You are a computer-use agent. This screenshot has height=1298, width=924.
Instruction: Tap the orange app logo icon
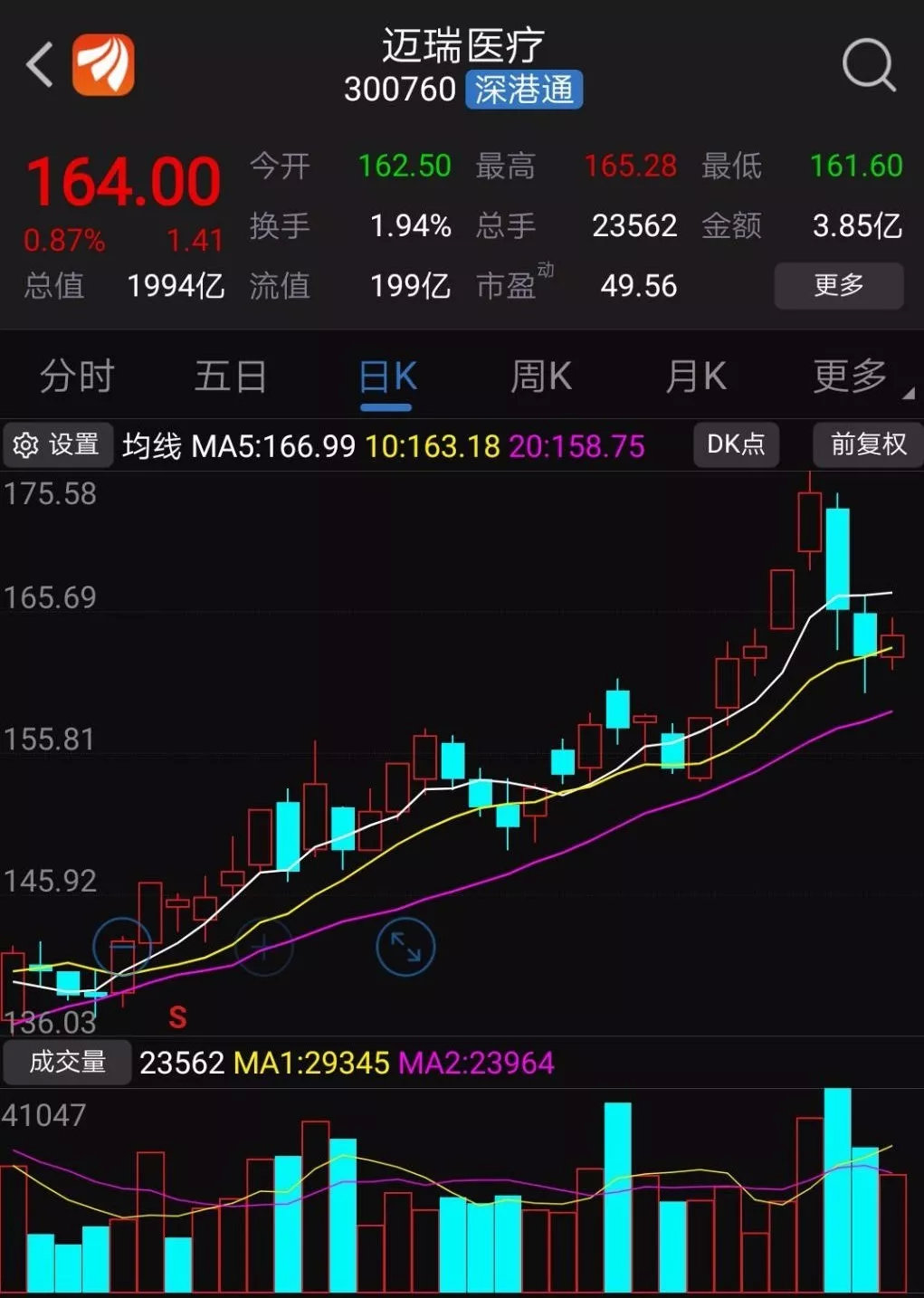(103, 65)
